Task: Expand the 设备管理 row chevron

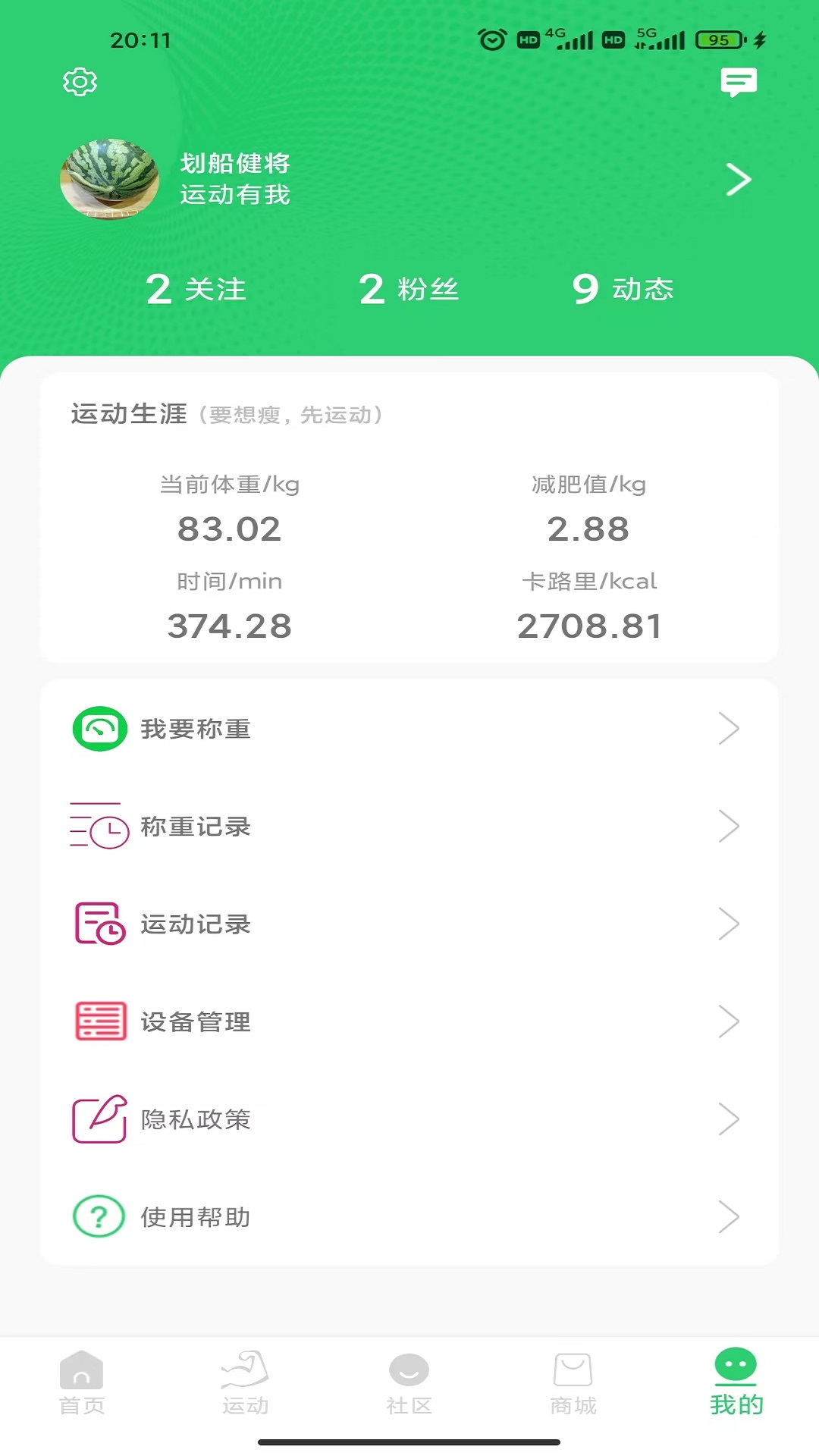Action: click(x=730, y=1020)
